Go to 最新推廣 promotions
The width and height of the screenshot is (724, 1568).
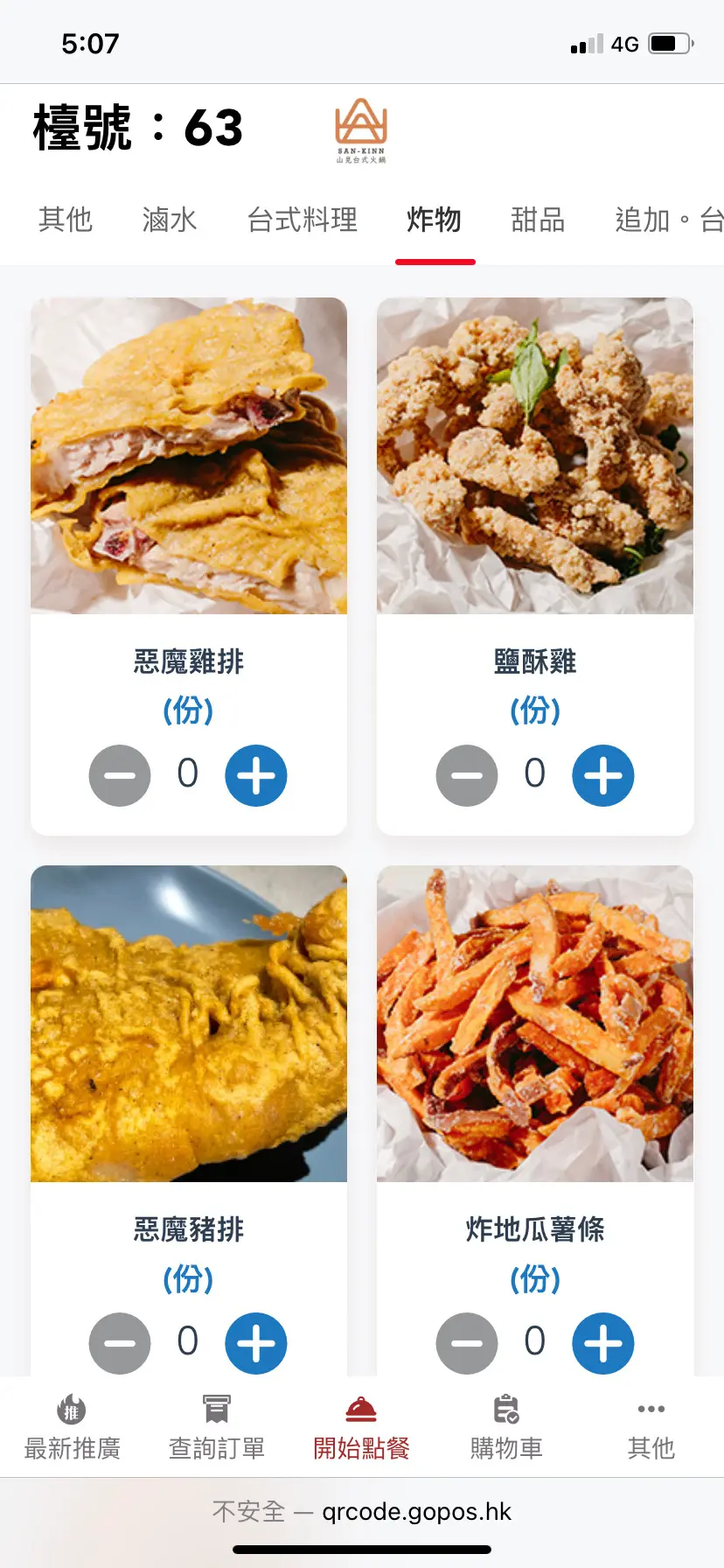(x=73, y=1428)
